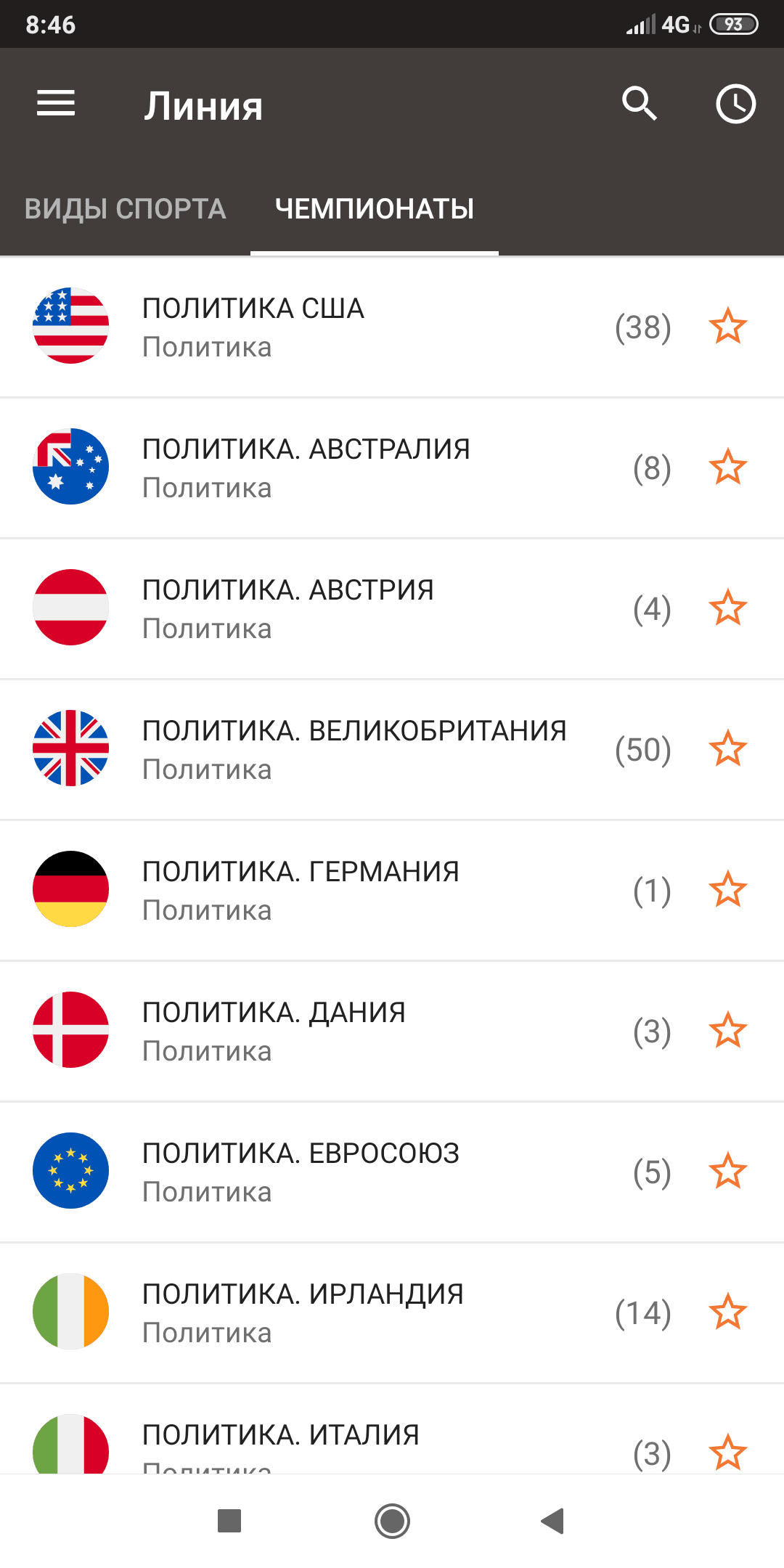Add ПОЛИТИКА. ЕВРОСОЮЗ to favorites

tap(727, 1172)
